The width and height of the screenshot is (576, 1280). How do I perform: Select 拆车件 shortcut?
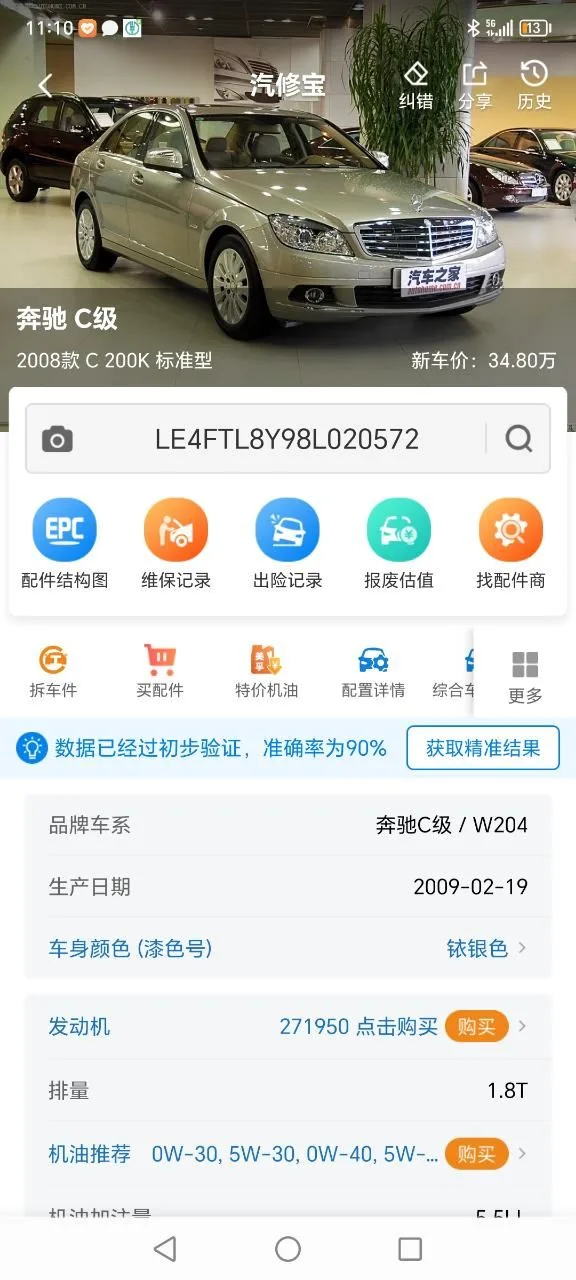click(53, 671)
